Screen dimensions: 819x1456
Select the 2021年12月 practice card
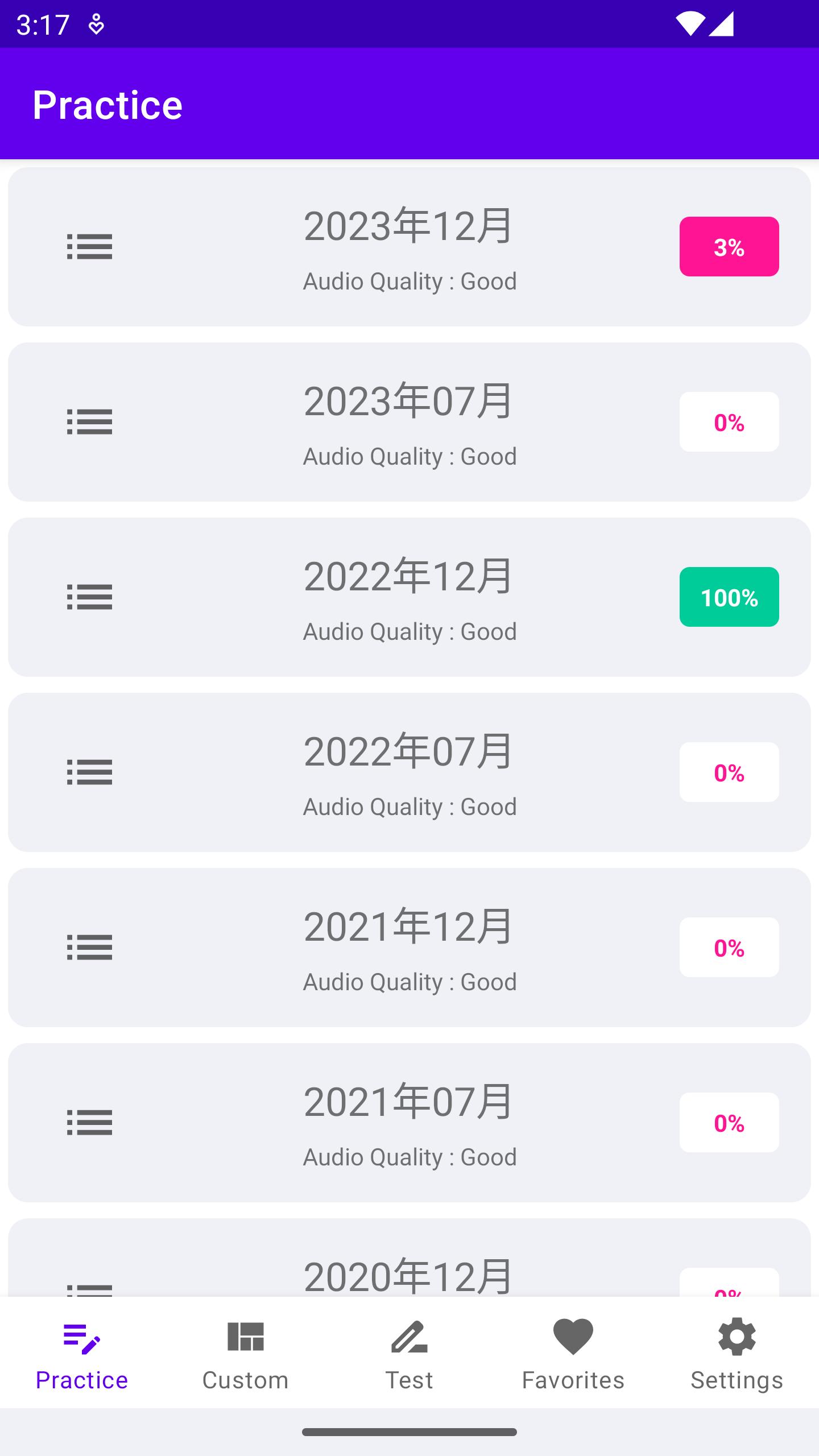point(409,948)
